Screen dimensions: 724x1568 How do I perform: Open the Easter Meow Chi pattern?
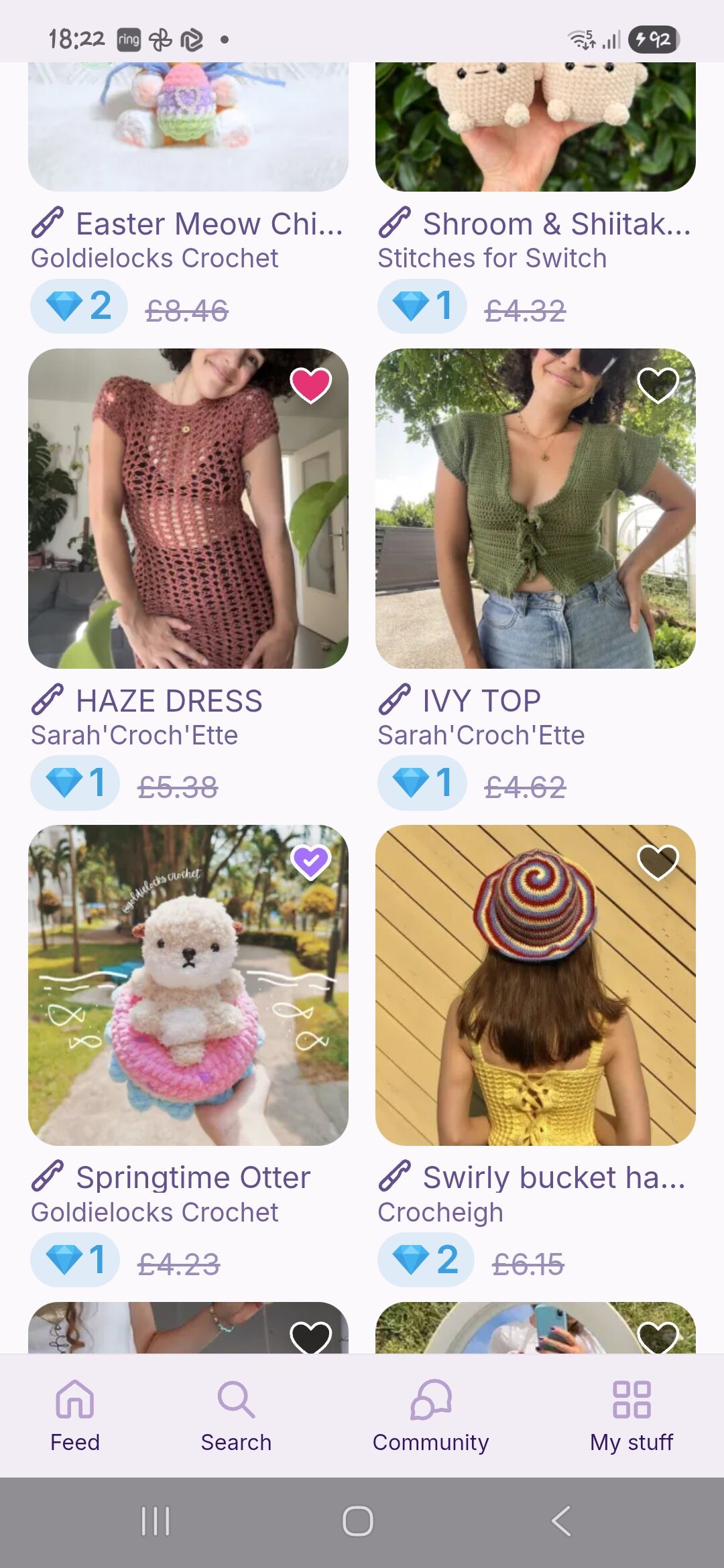click(x=188, y=134)
